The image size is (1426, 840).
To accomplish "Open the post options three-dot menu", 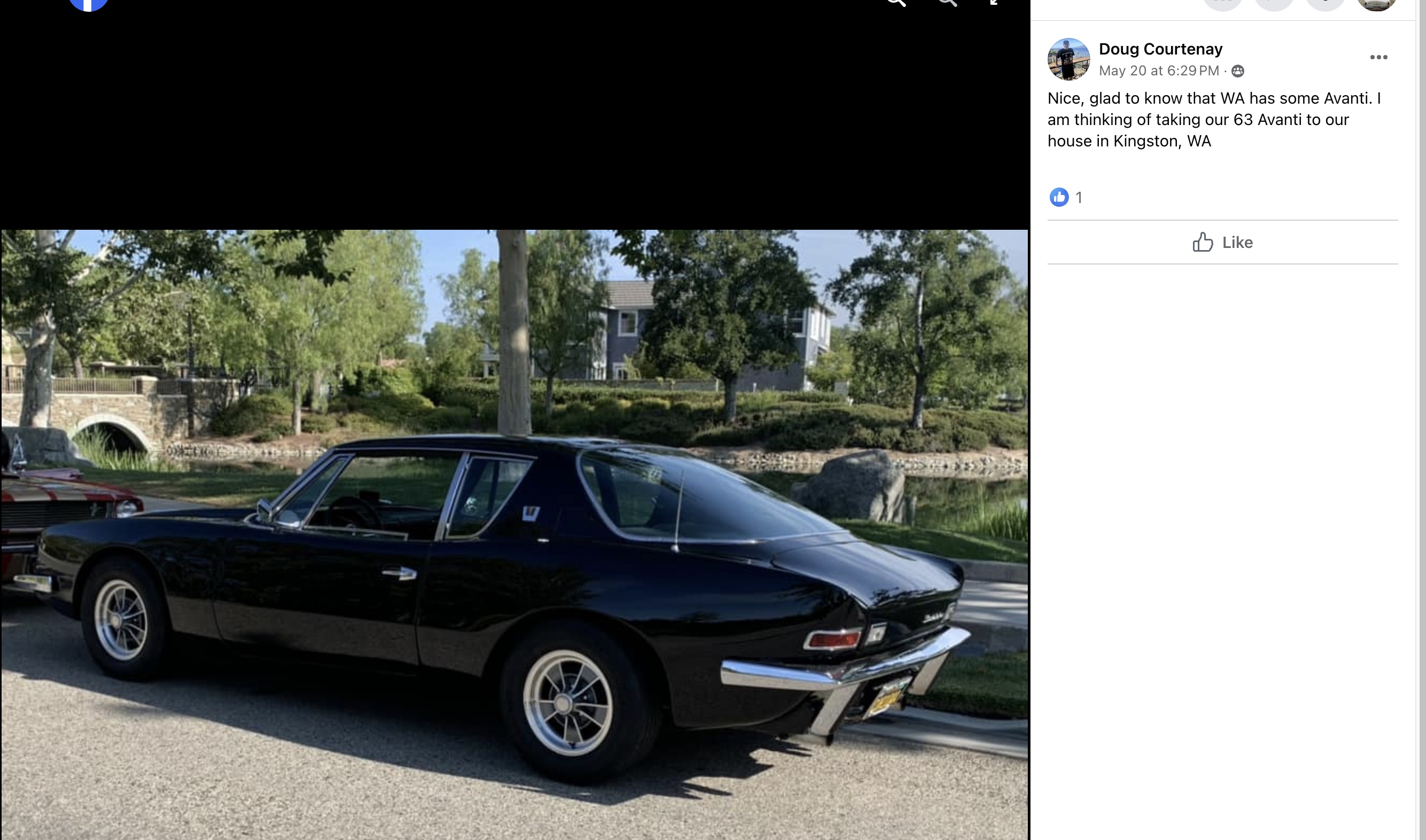I will [x=1378, y=57].
